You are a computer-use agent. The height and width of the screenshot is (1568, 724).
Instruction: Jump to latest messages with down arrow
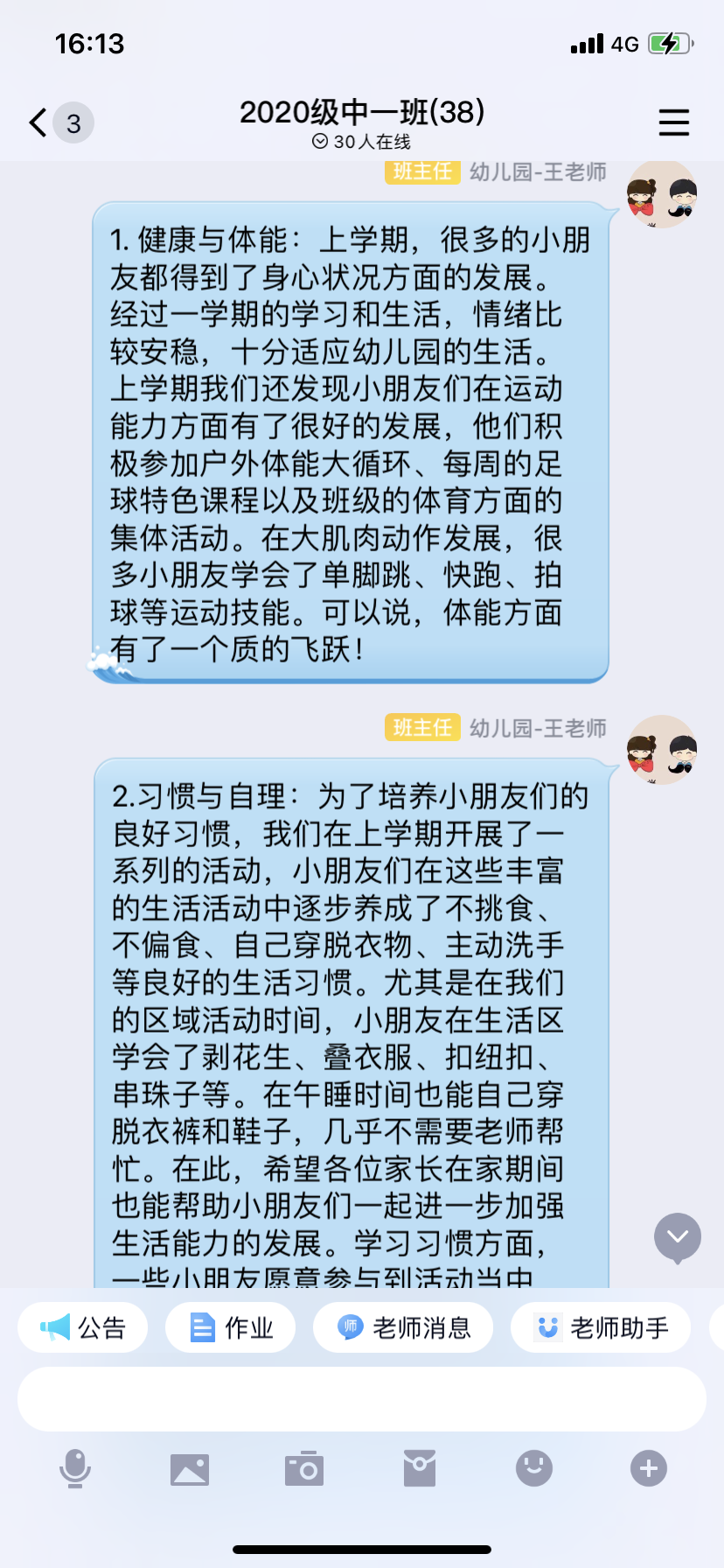[678, 1236]
